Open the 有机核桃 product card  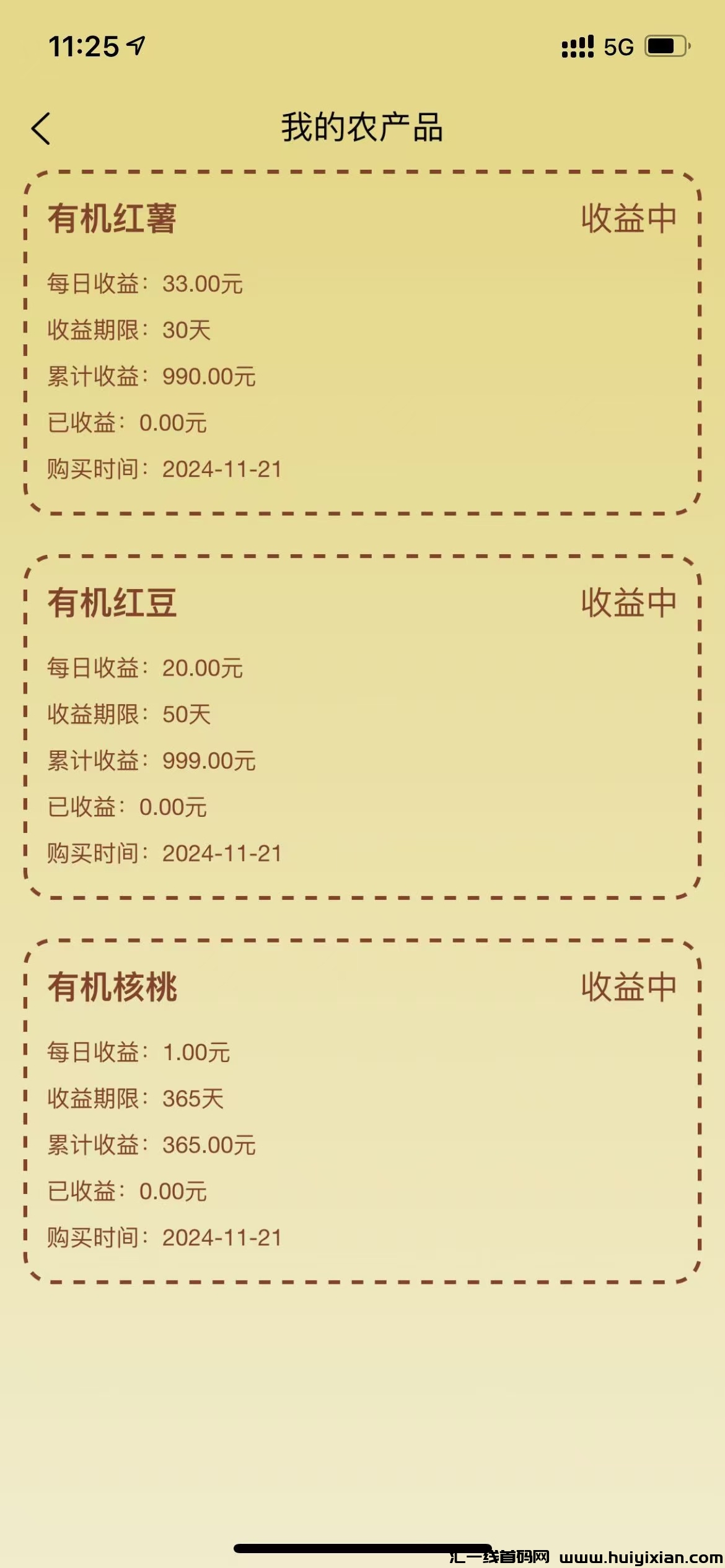[362, 1111]
